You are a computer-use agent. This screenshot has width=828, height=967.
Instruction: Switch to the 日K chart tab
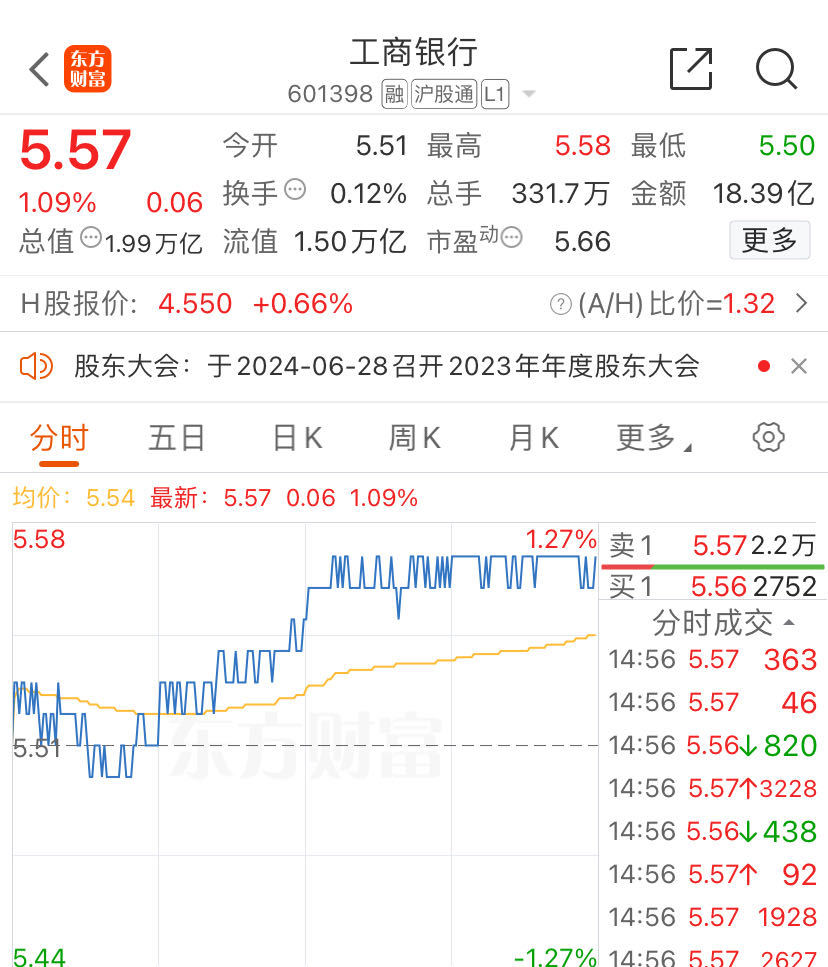[x=297, y=437]
